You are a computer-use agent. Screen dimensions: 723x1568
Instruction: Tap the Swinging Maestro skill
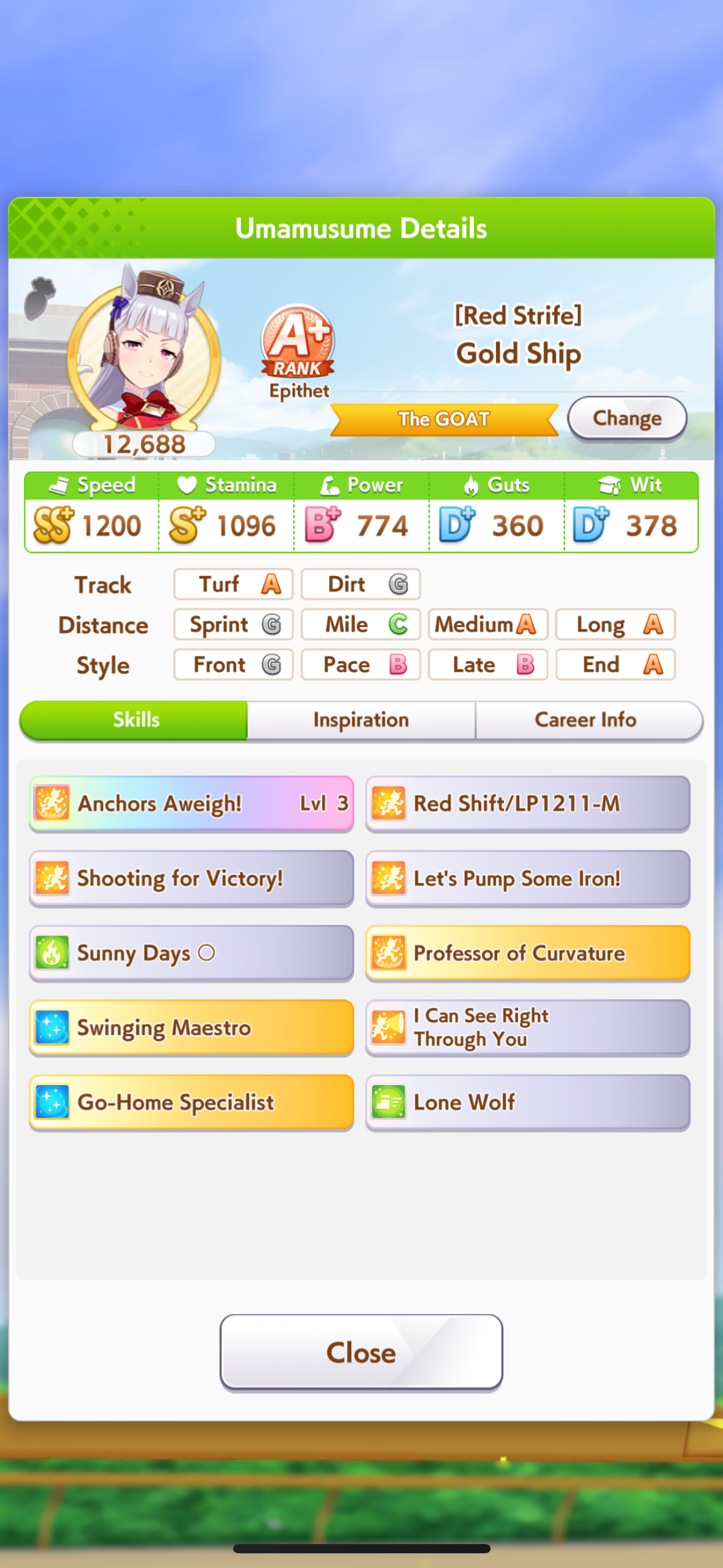tap(191, 1028)
